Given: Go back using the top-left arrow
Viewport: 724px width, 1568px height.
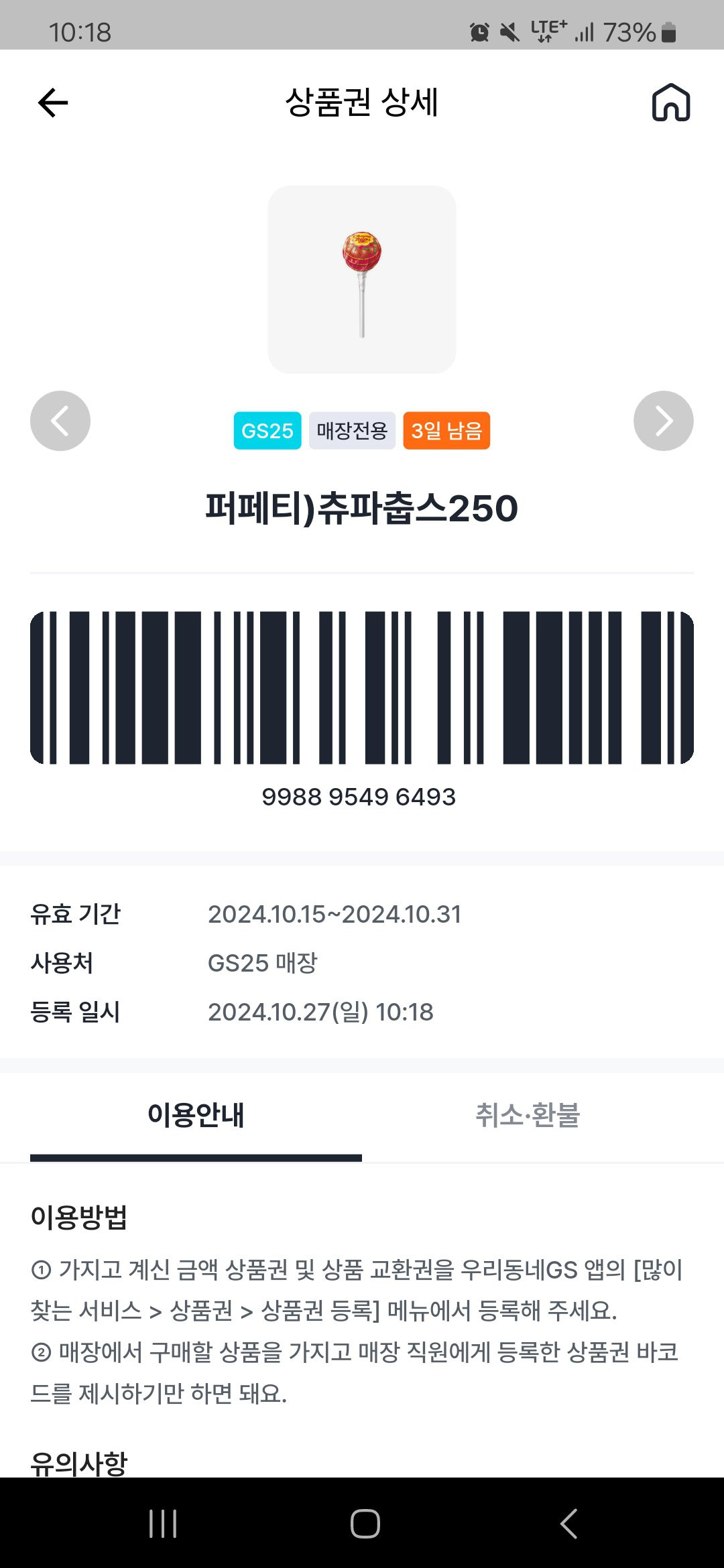Looking at the screenshot, I should pyautogui.click(x=53, y=103).
